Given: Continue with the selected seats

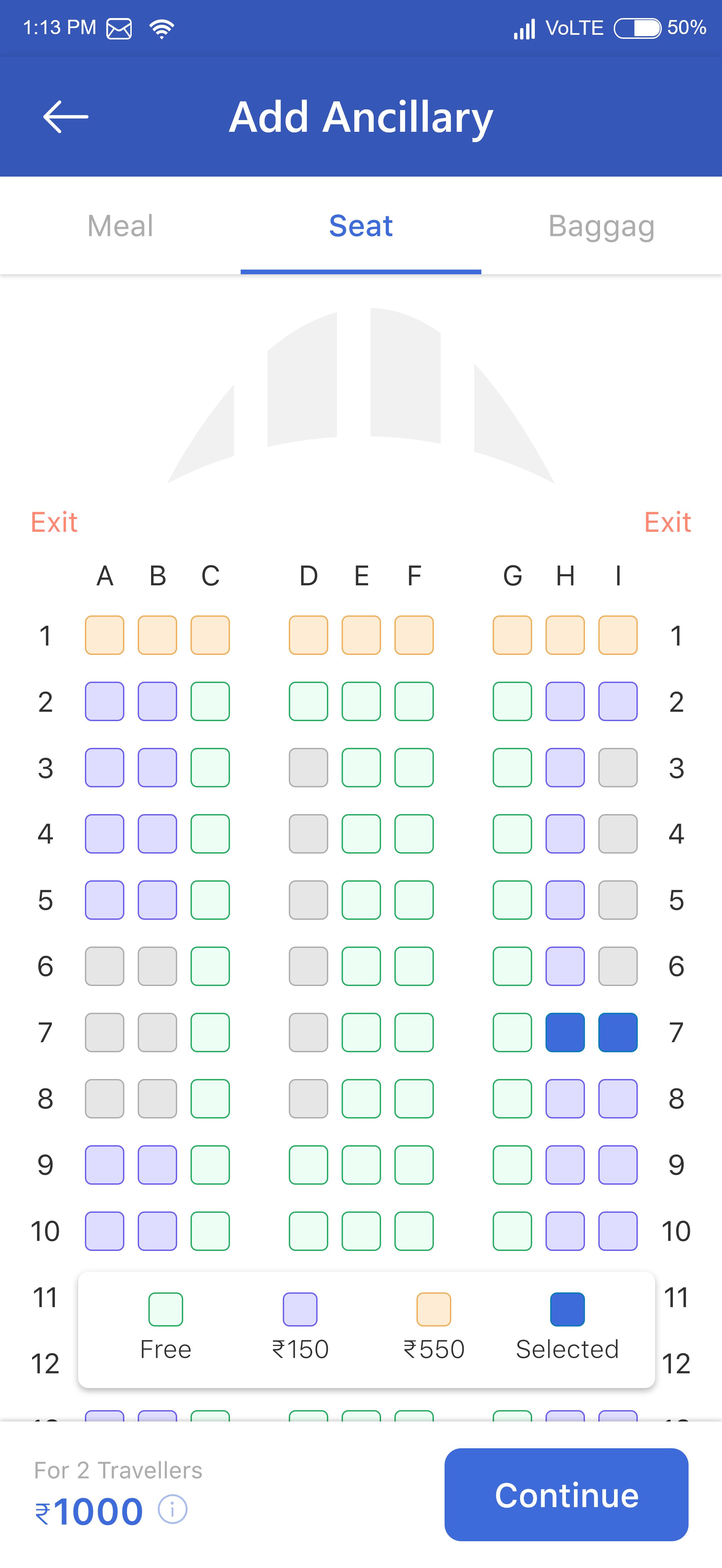Looking at the screenshot, I should 566,1494.
